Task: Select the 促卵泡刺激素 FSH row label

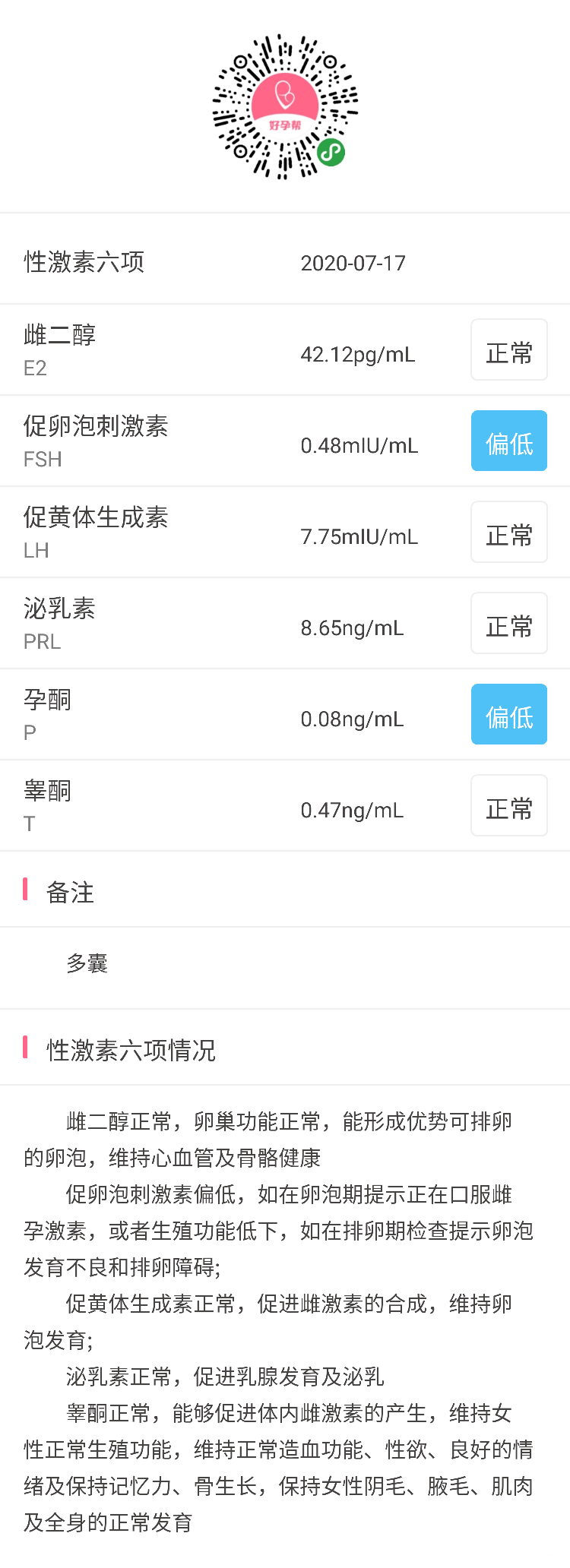Action: point(95,441)
